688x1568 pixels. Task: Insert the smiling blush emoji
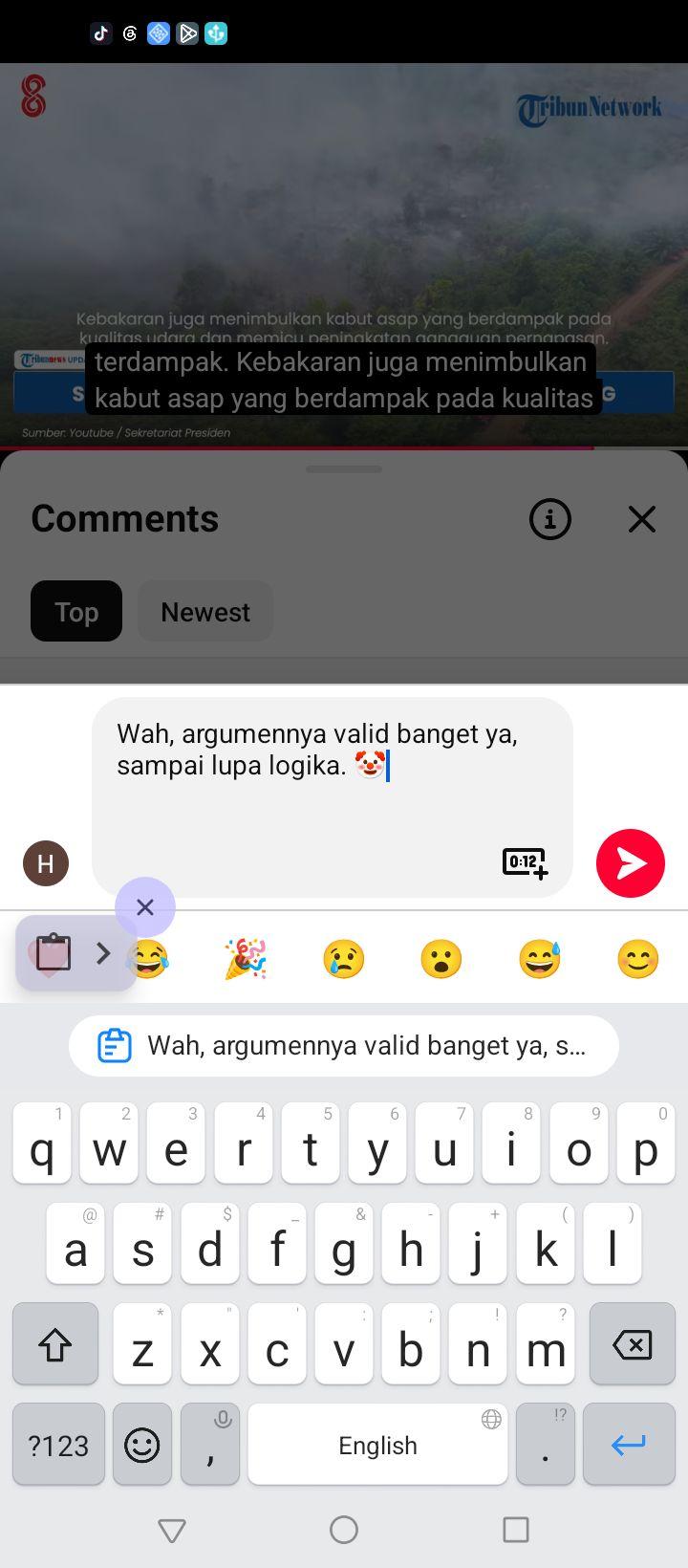coord(638,959)
